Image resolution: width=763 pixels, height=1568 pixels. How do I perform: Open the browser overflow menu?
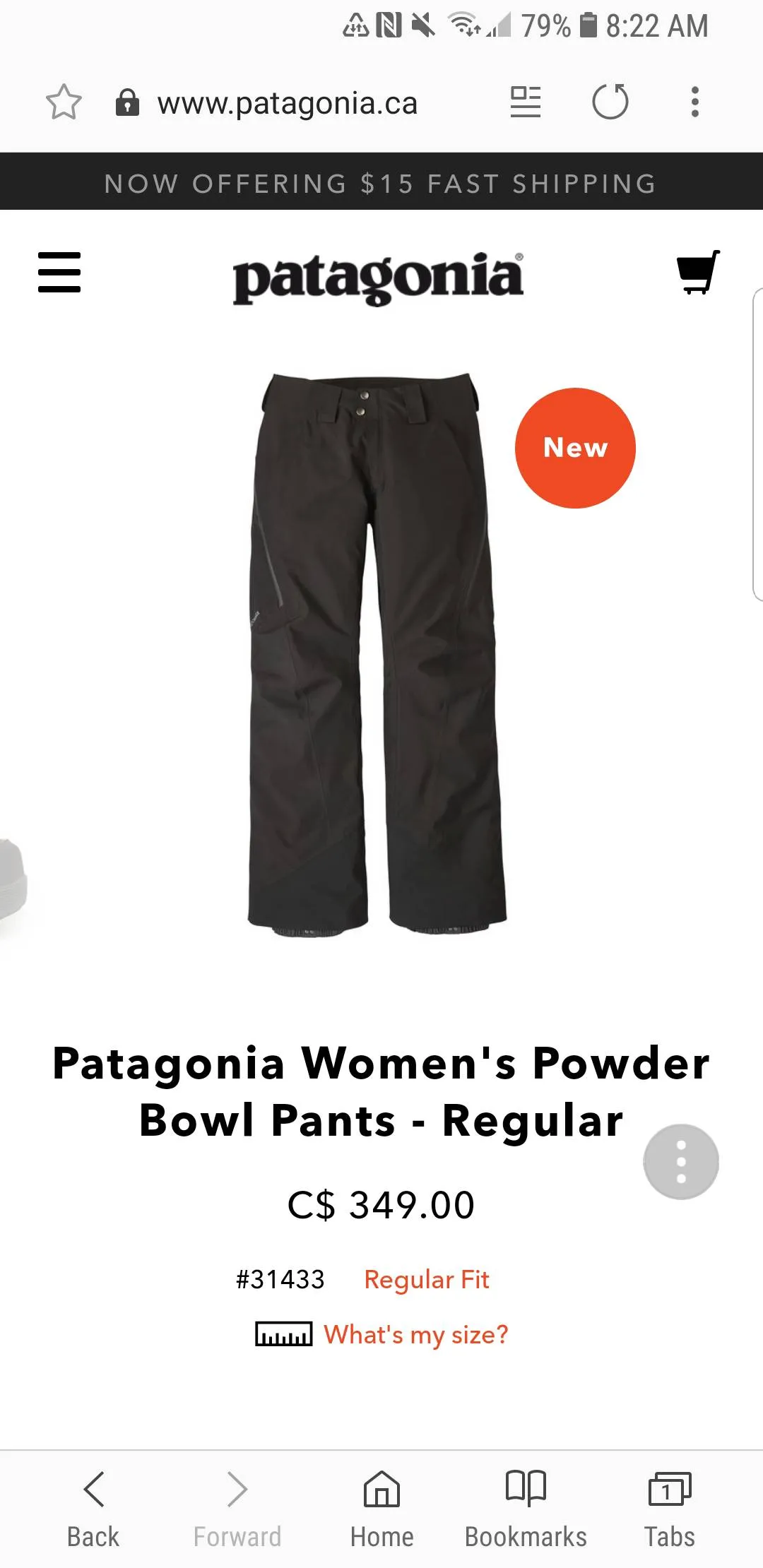[695, 102]
